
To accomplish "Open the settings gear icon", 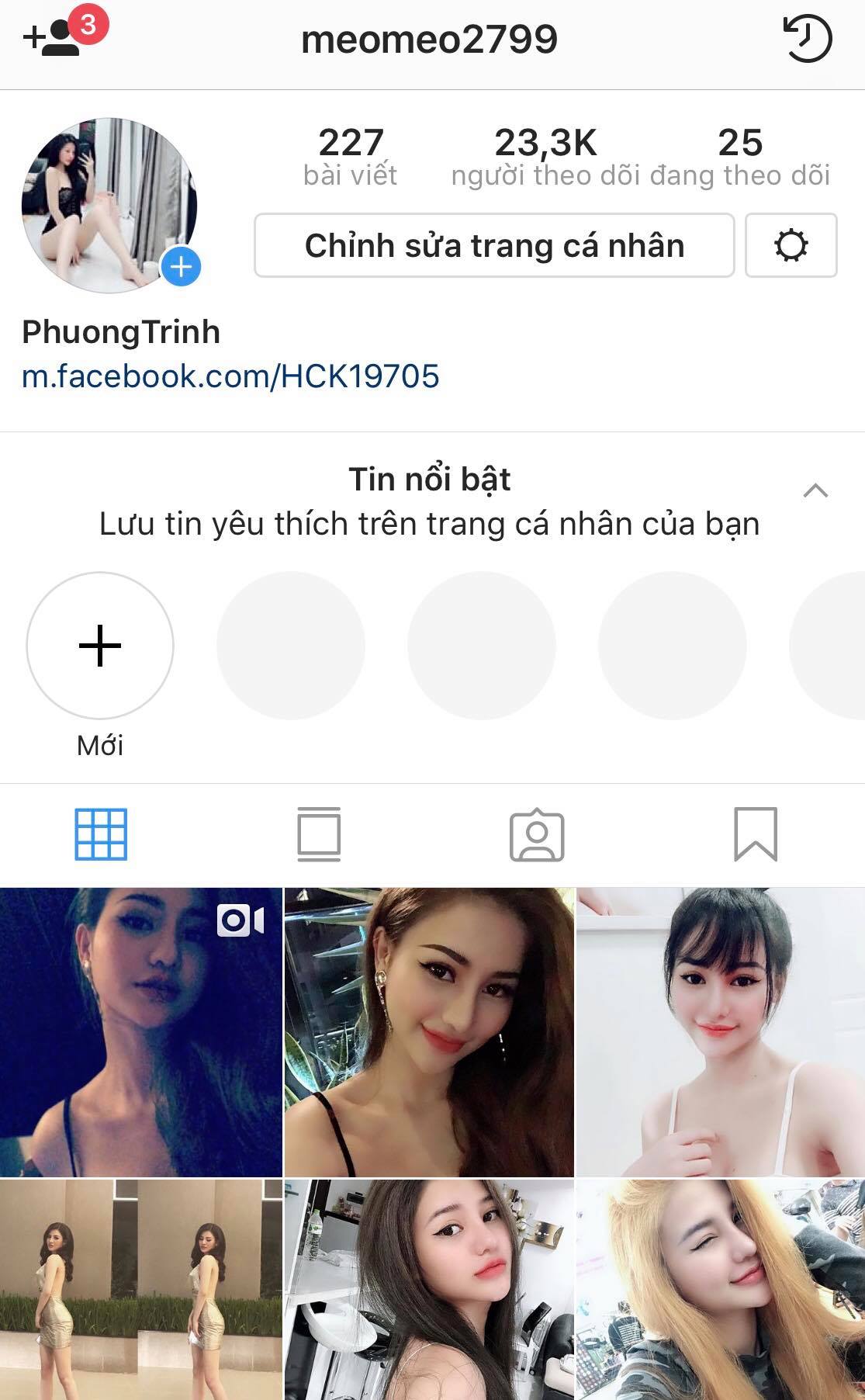I will click(x=791, y=245).
